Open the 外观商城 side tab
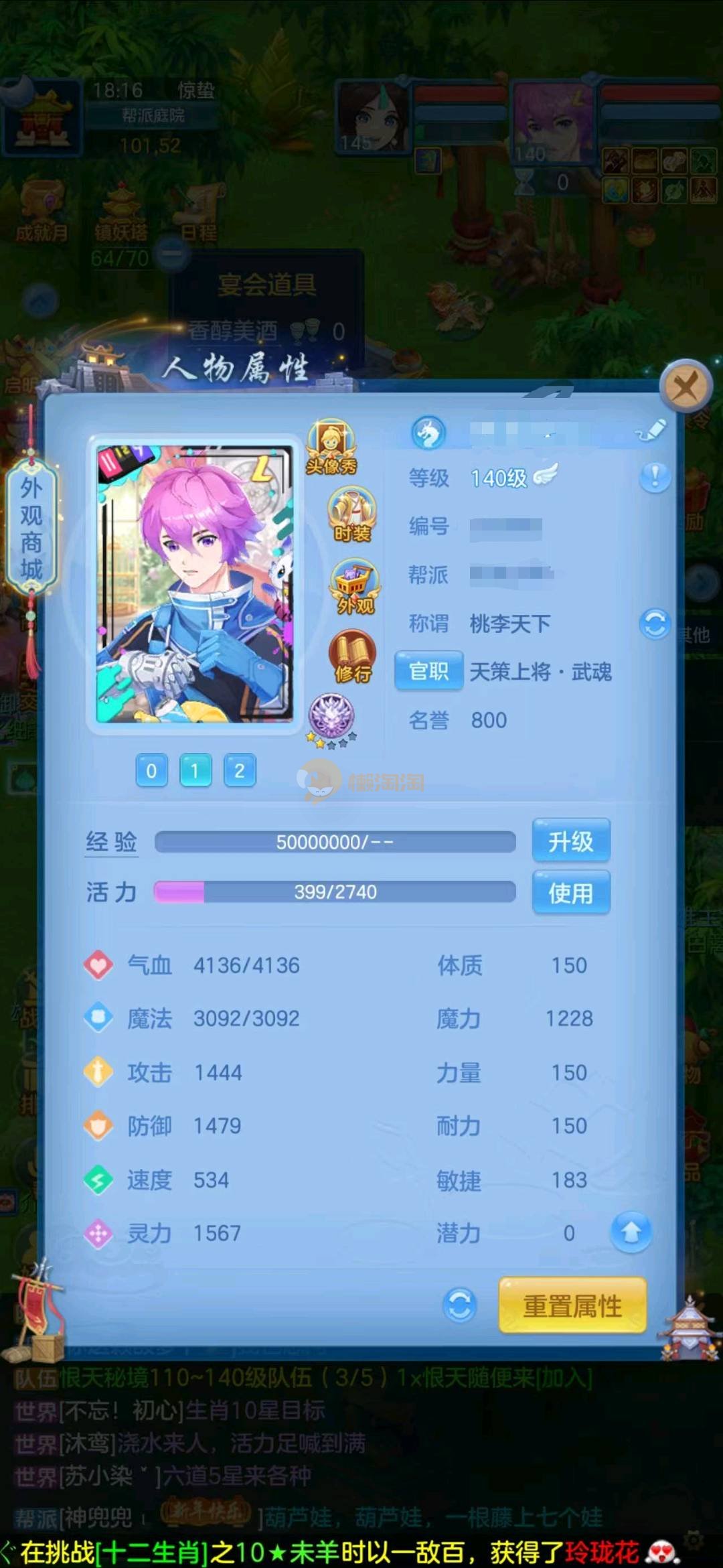Screen dimensions: 723x1568 [31, 528]
